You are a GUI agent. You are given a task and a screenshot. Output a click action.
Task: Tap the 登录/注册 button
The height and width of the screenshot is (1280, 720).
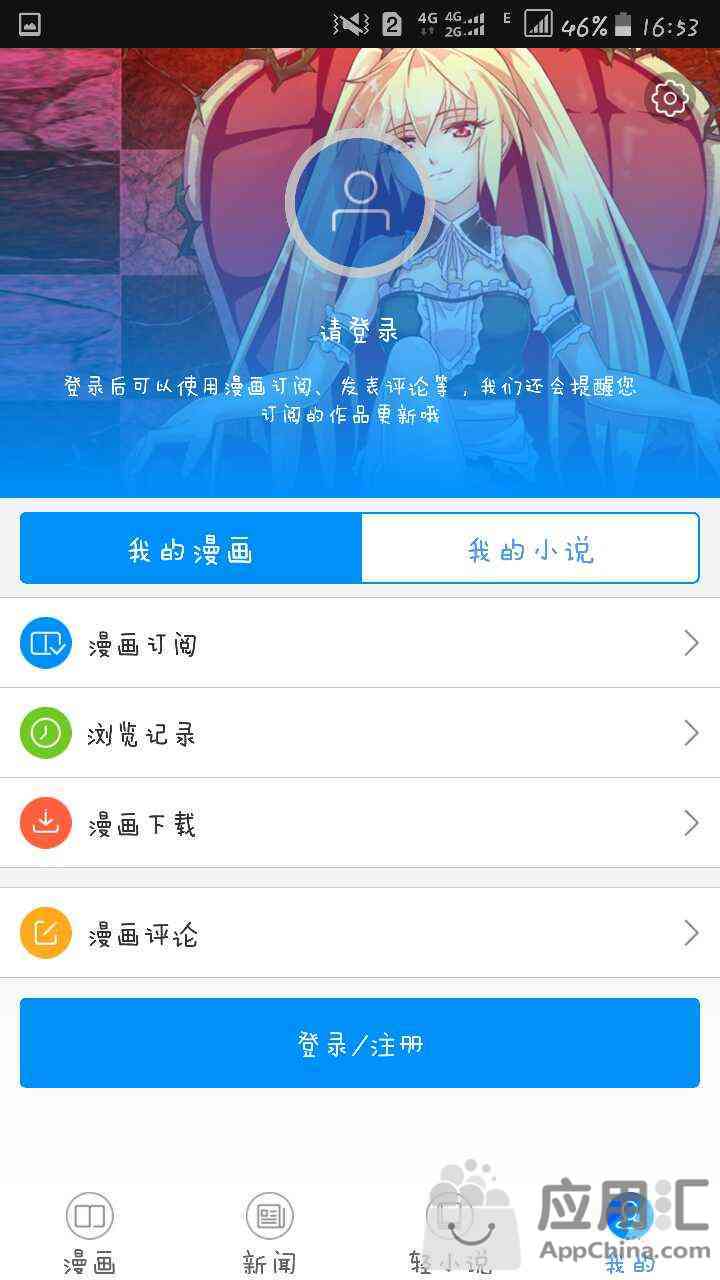[x=360, y=1044]
